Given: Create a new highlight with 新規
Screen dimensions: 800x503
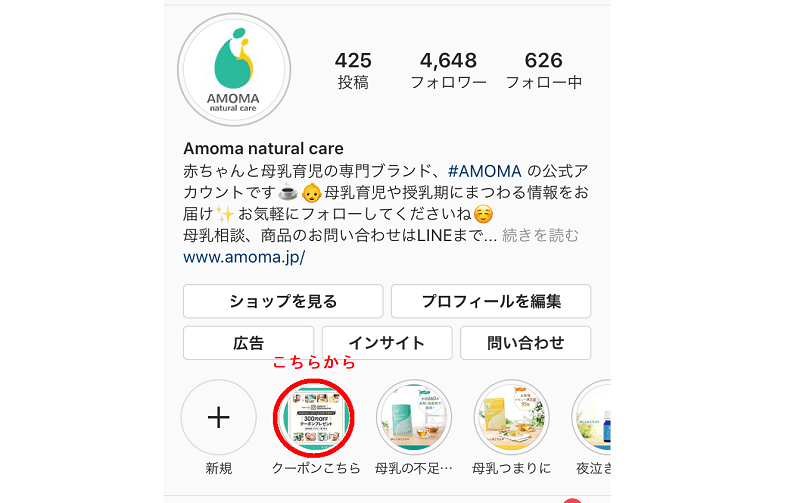Looking at the screenshot, I should pyautogui.click(x=218, y=418).
